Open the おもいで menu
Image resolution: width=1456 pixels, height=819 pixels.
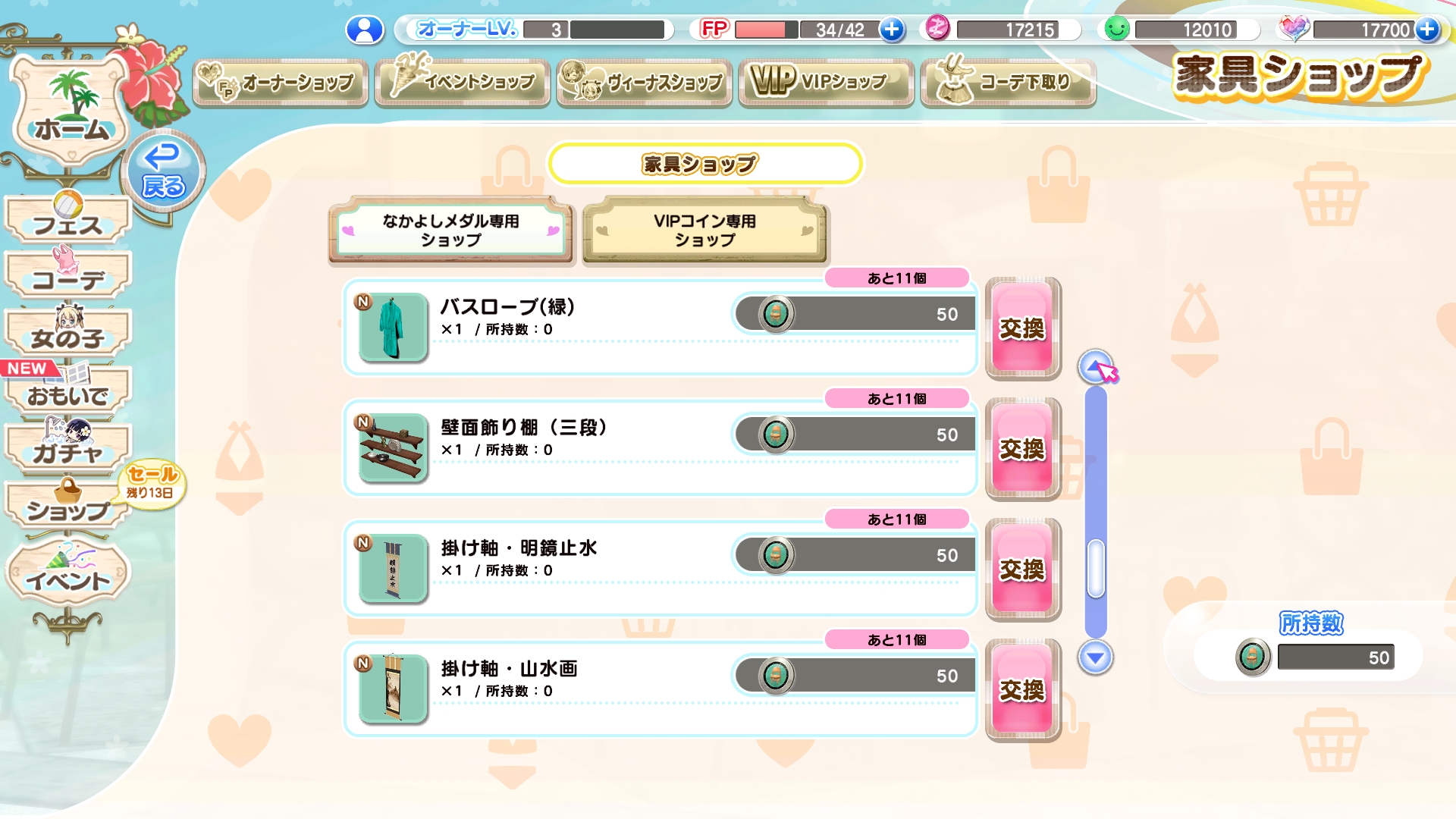[x=68, y=392]
